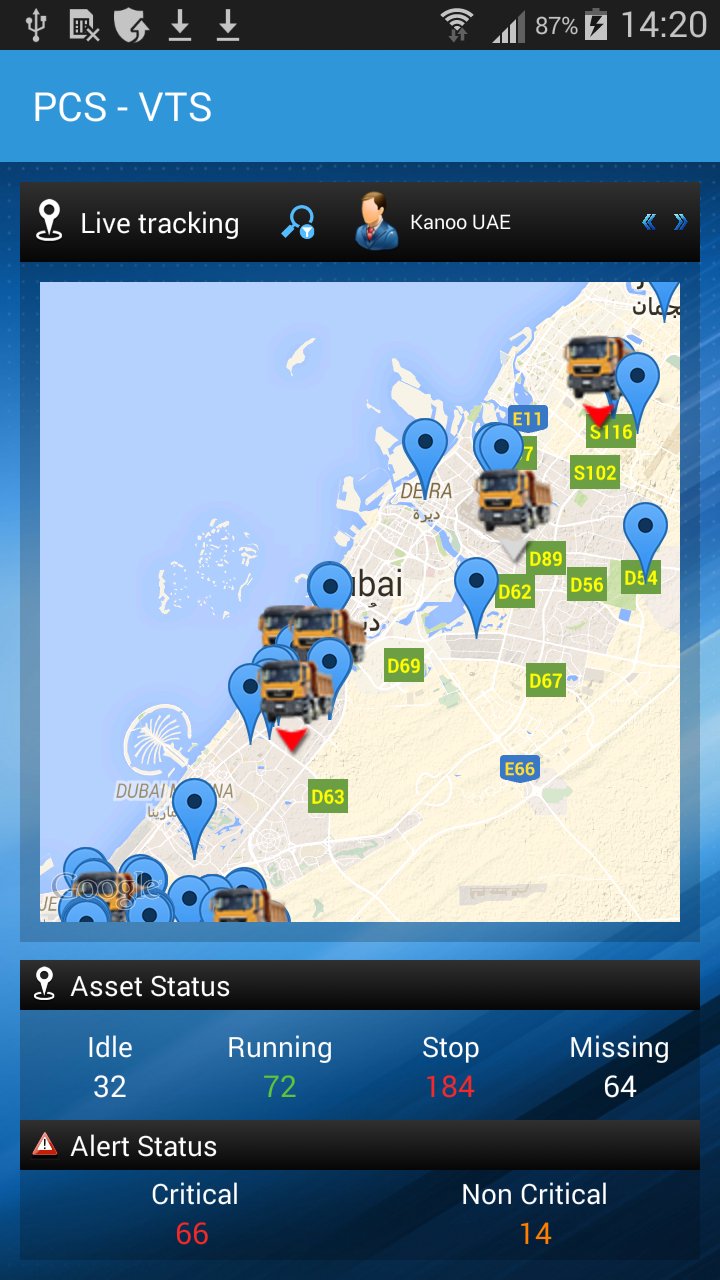Tap the Critical alerts count 66
This screenshot has height=1280, width=720.
pos(194,1233)
